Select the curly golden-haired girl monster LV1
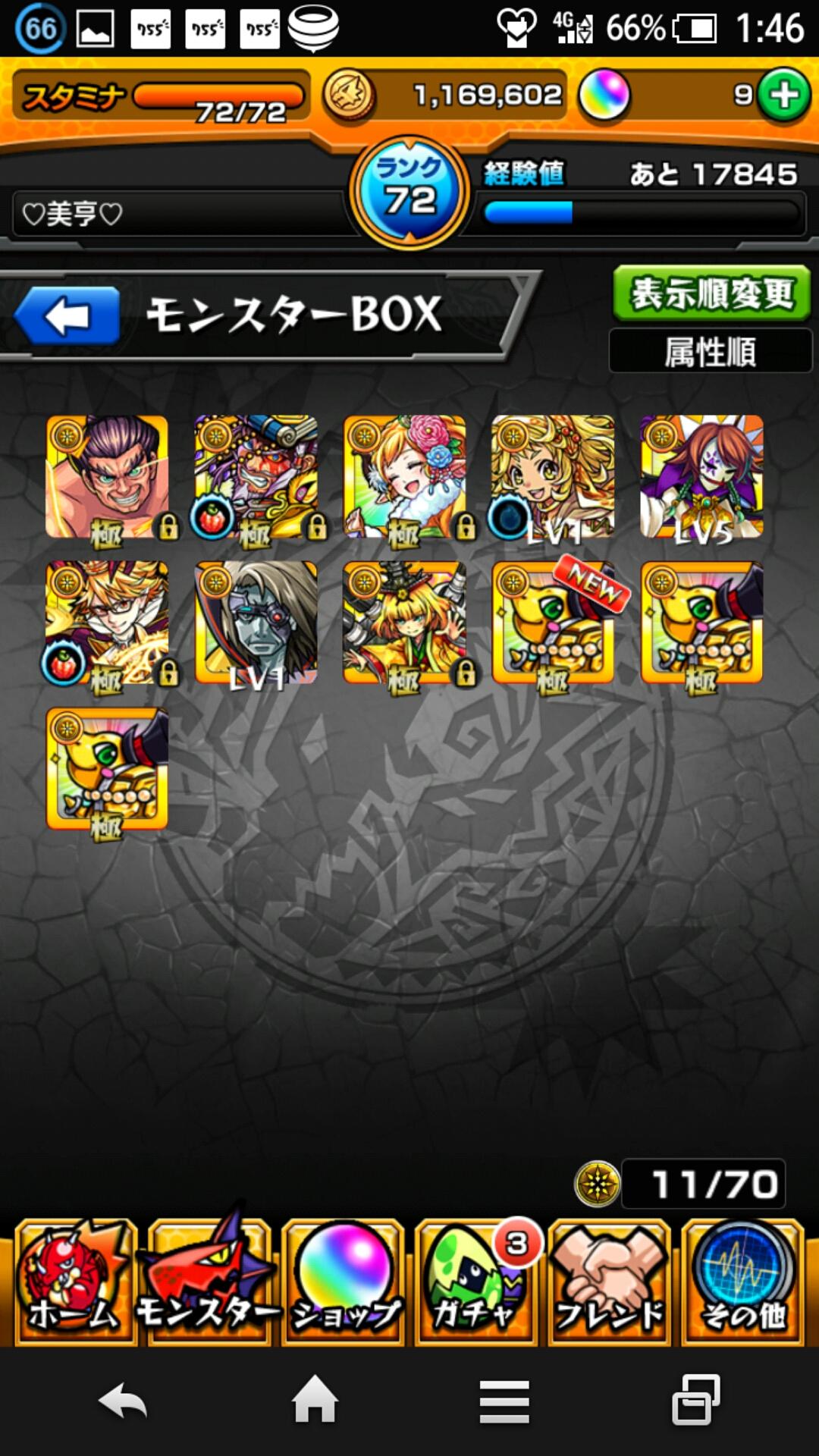Screen dimensions: 819x1456 coord(554,477)
